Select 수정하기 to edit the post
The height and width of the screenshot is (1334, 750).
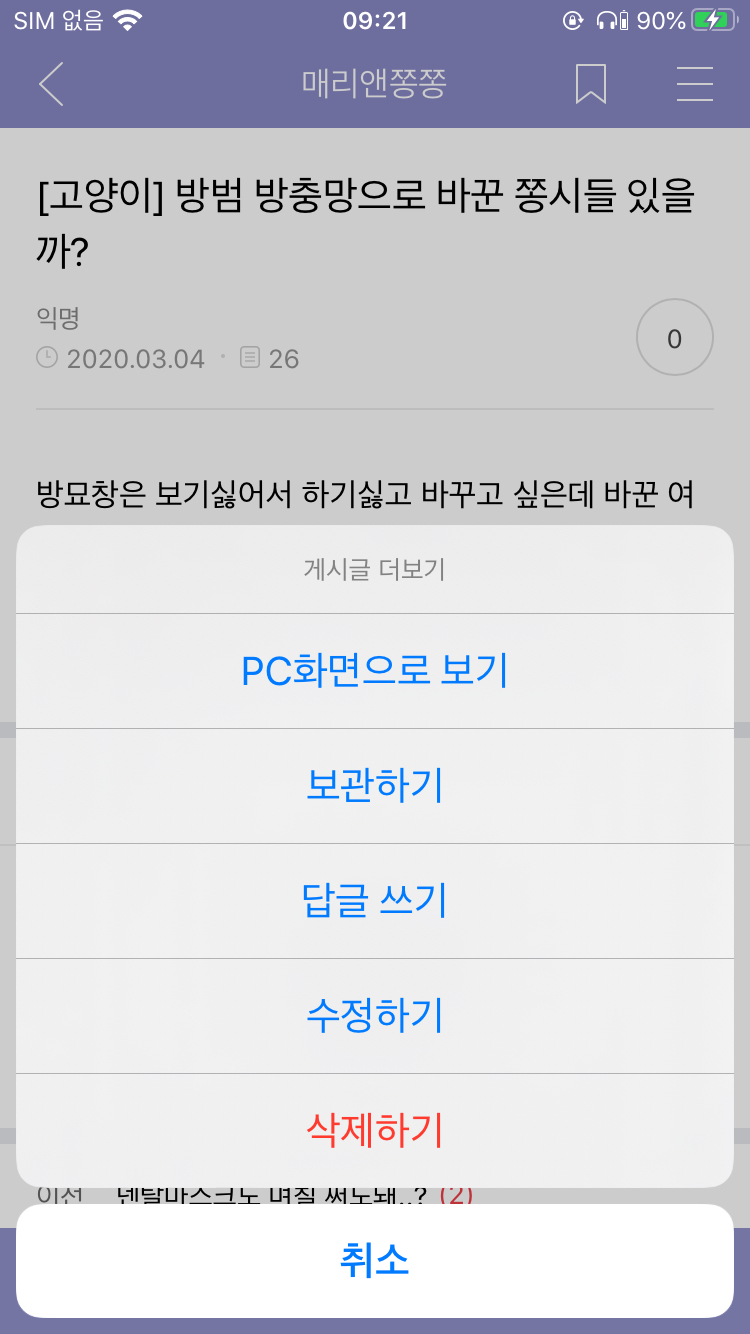375,1016
